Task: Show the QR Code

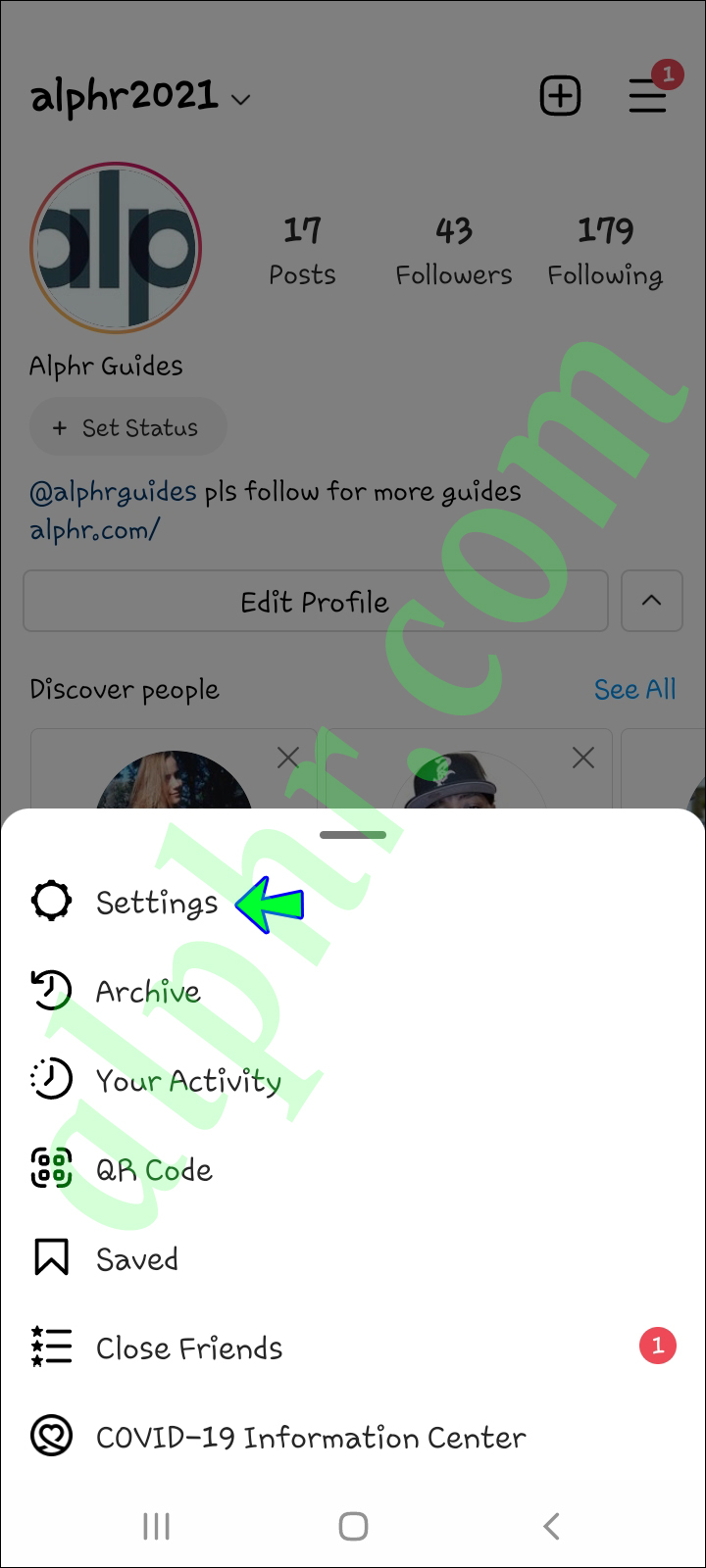Action: tap(154, 1170)
